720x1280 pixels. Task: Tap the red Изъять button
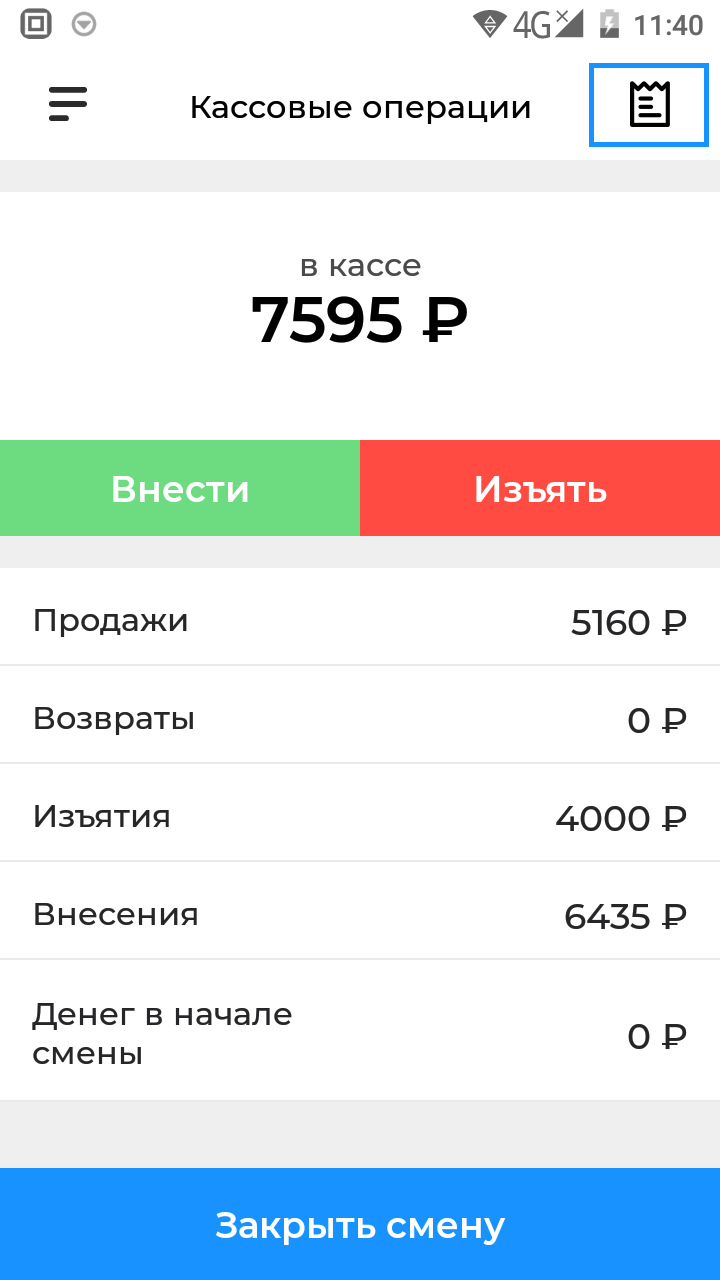(540, 488)
